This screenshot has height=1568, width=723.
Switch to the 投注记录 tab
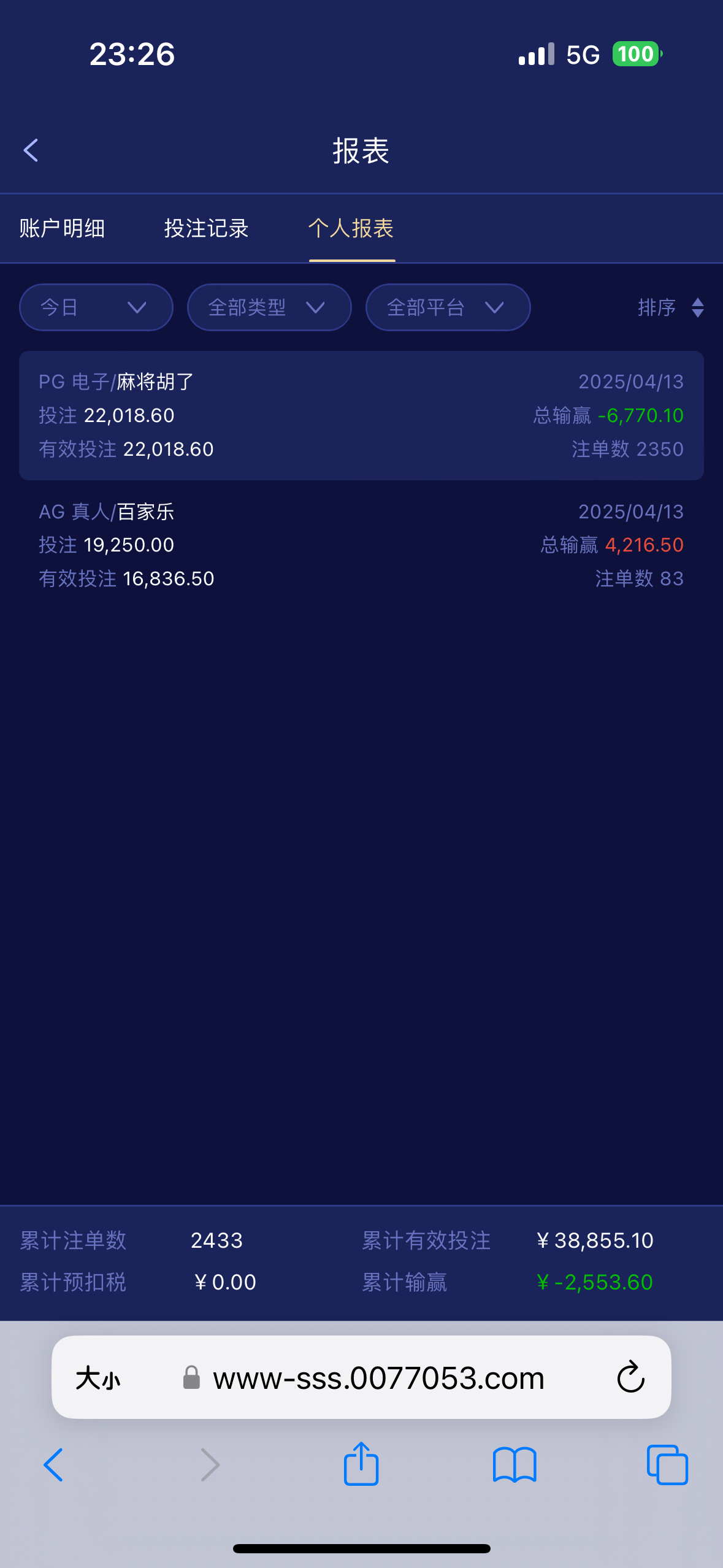[206, 228]
